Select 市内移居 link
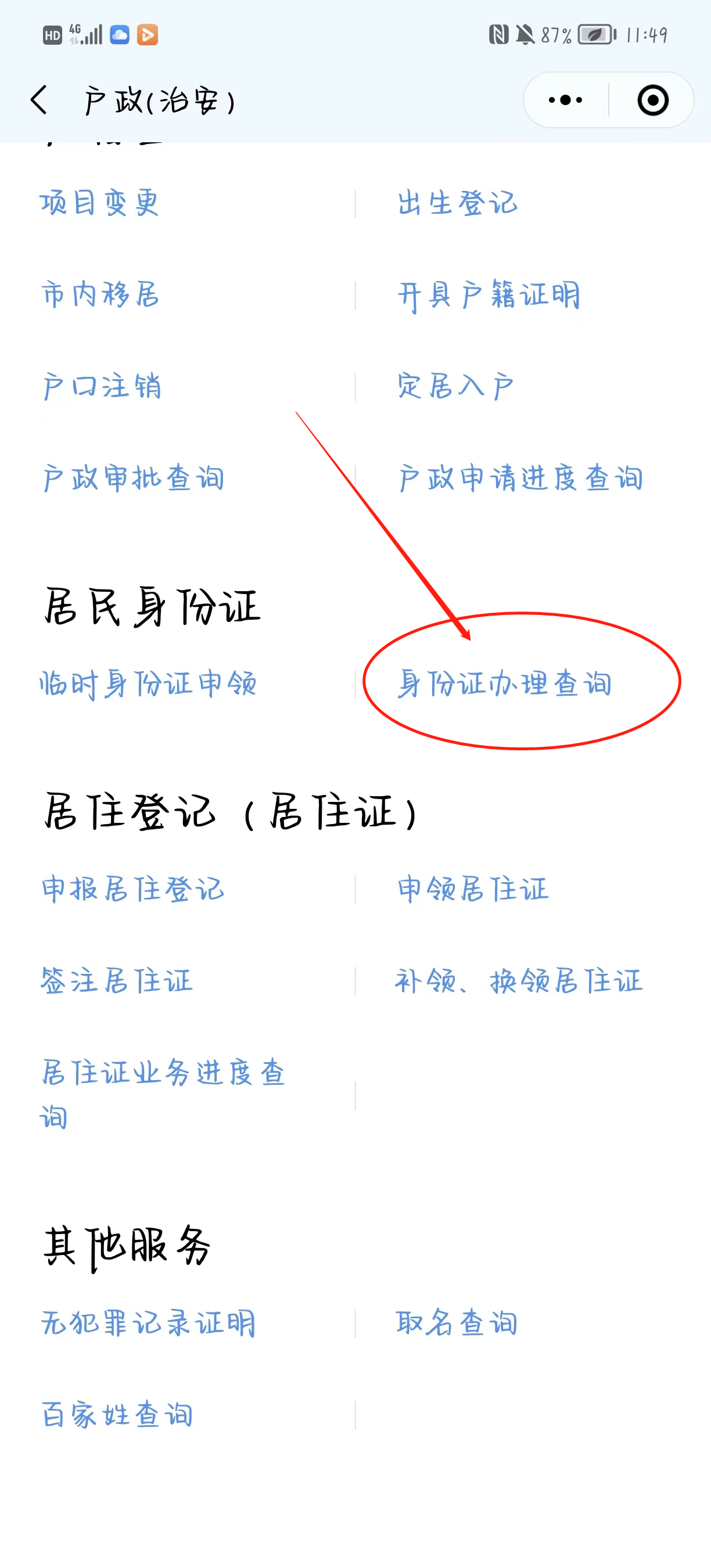Screen dimensions: 711x1568 [x=100, y=295]
